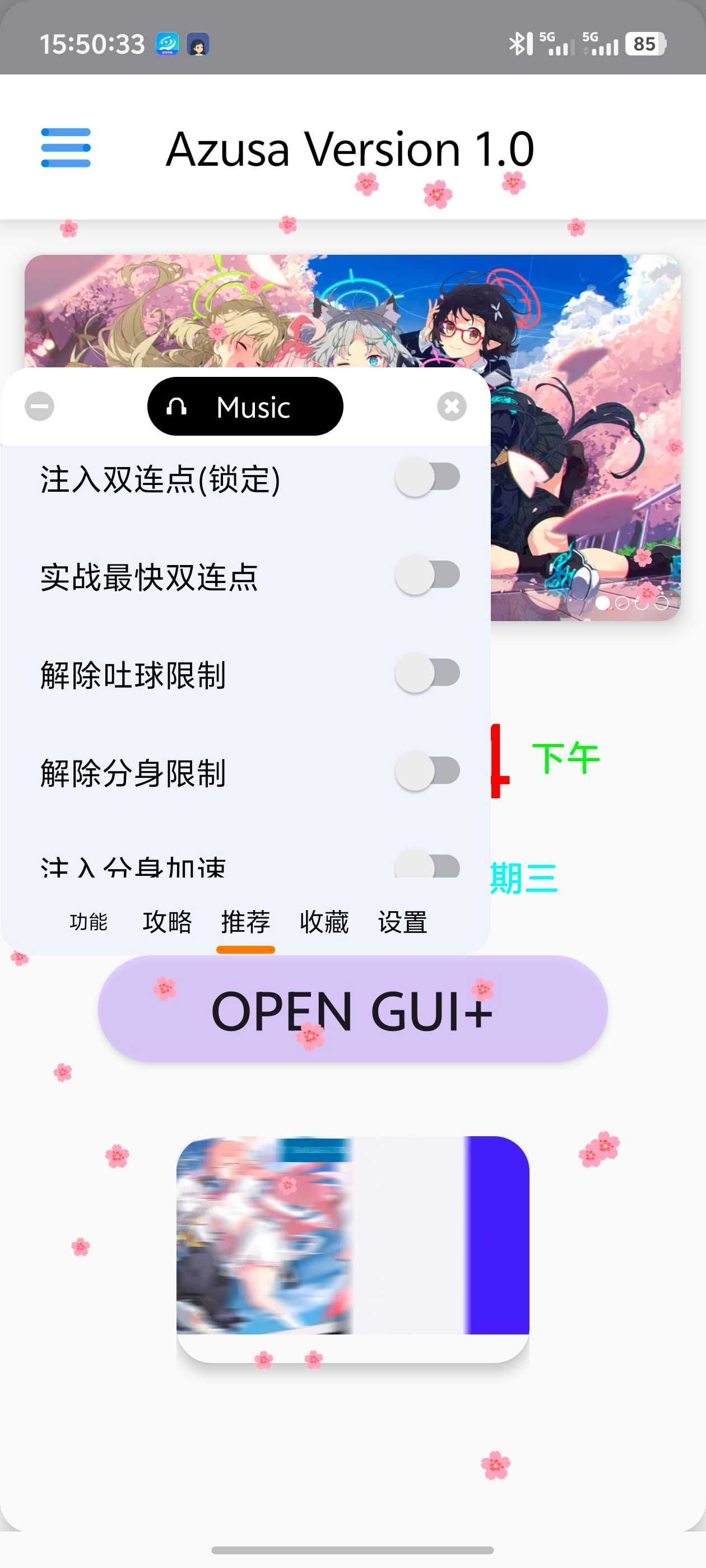Tap the OPEN GUI+ button
Viewport: 706px width, 1568px height.
click(x=352, y=1009)
